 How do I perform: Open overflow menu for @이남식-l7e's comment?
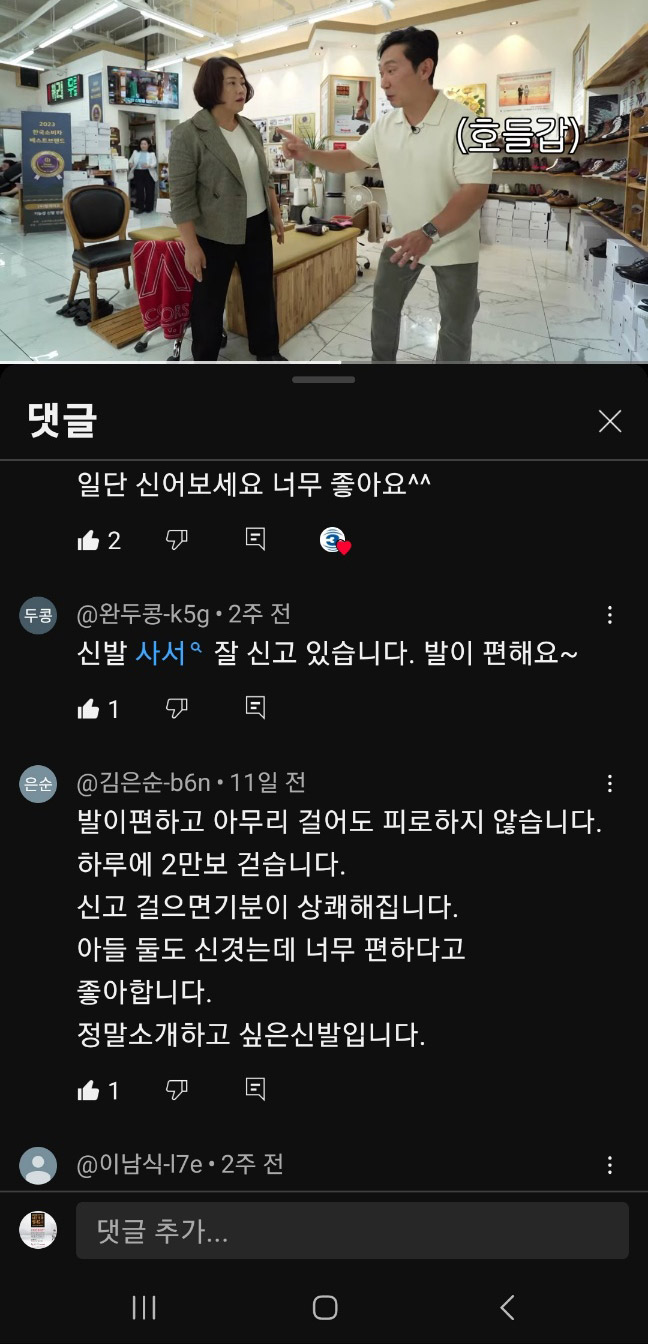pyautogui.click(x=610, y=1165)
